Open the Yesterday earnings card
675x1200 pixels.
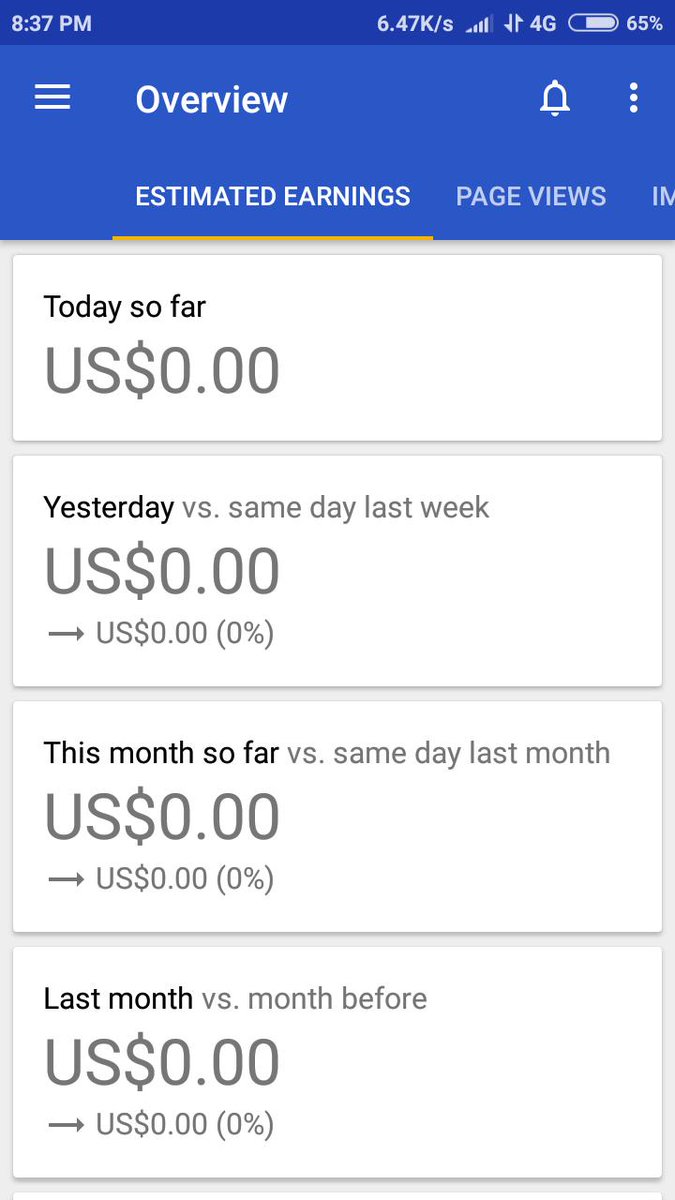click(337, 570)
